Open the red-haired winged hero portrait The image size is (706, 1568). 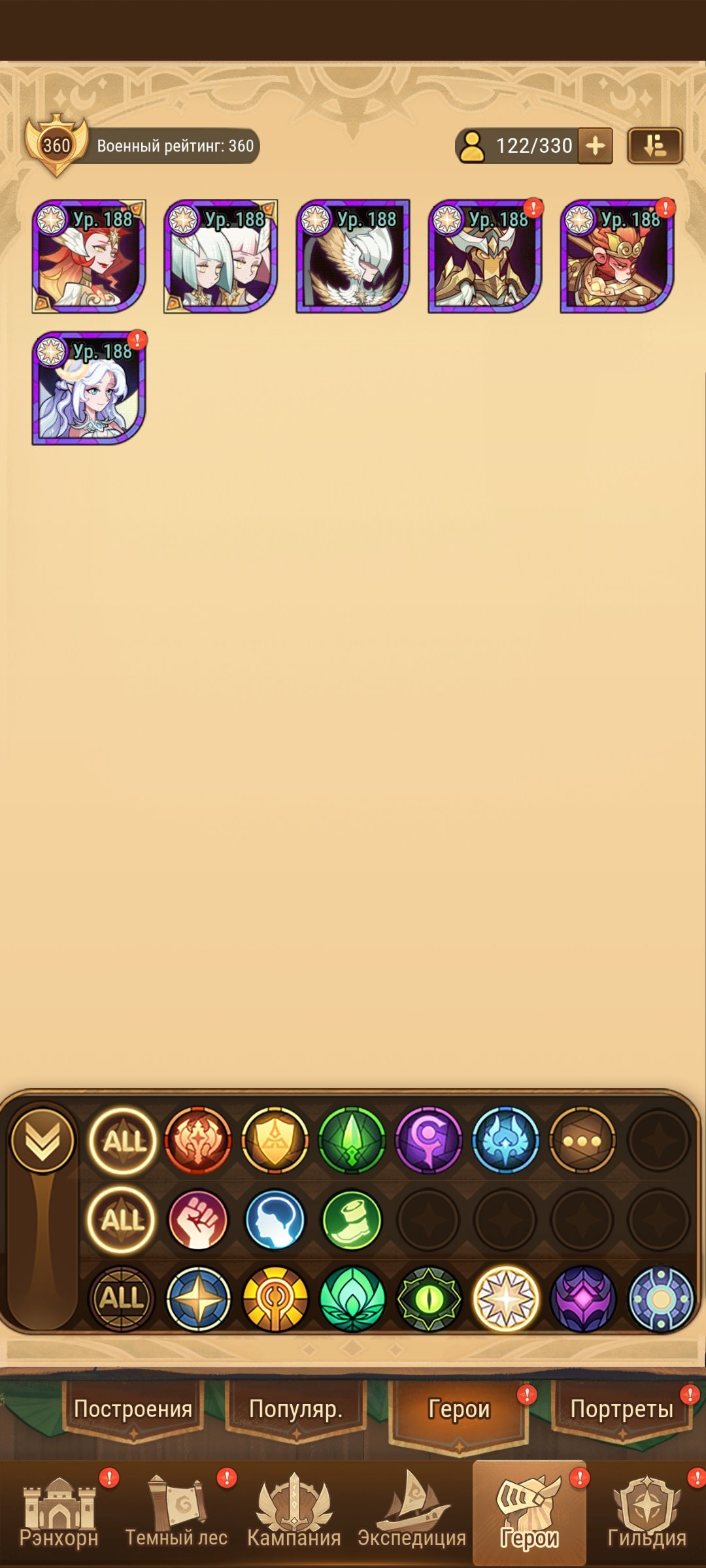[x=89, y=256]
